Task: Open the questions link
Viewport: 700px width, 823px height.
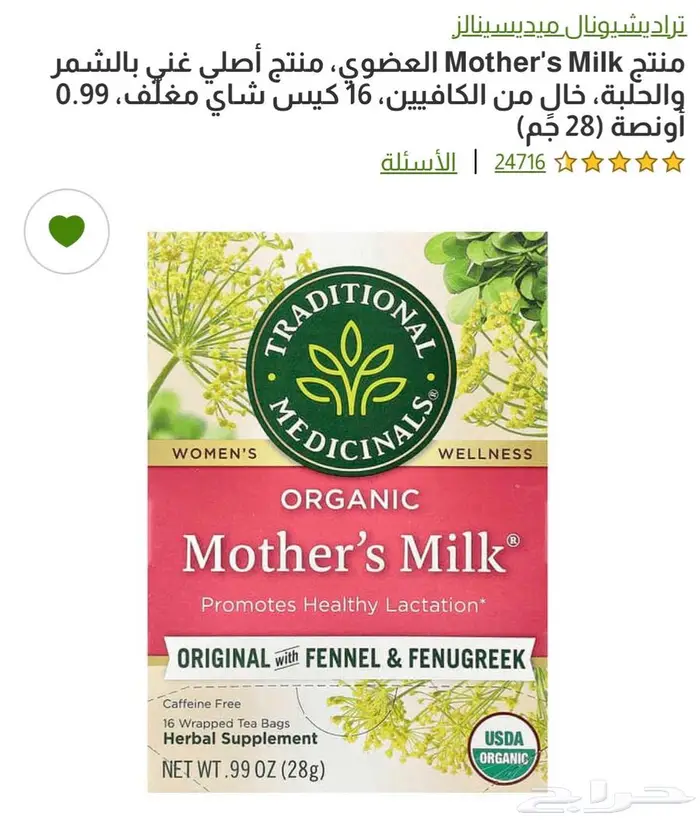Action: [x=418, y=162]
